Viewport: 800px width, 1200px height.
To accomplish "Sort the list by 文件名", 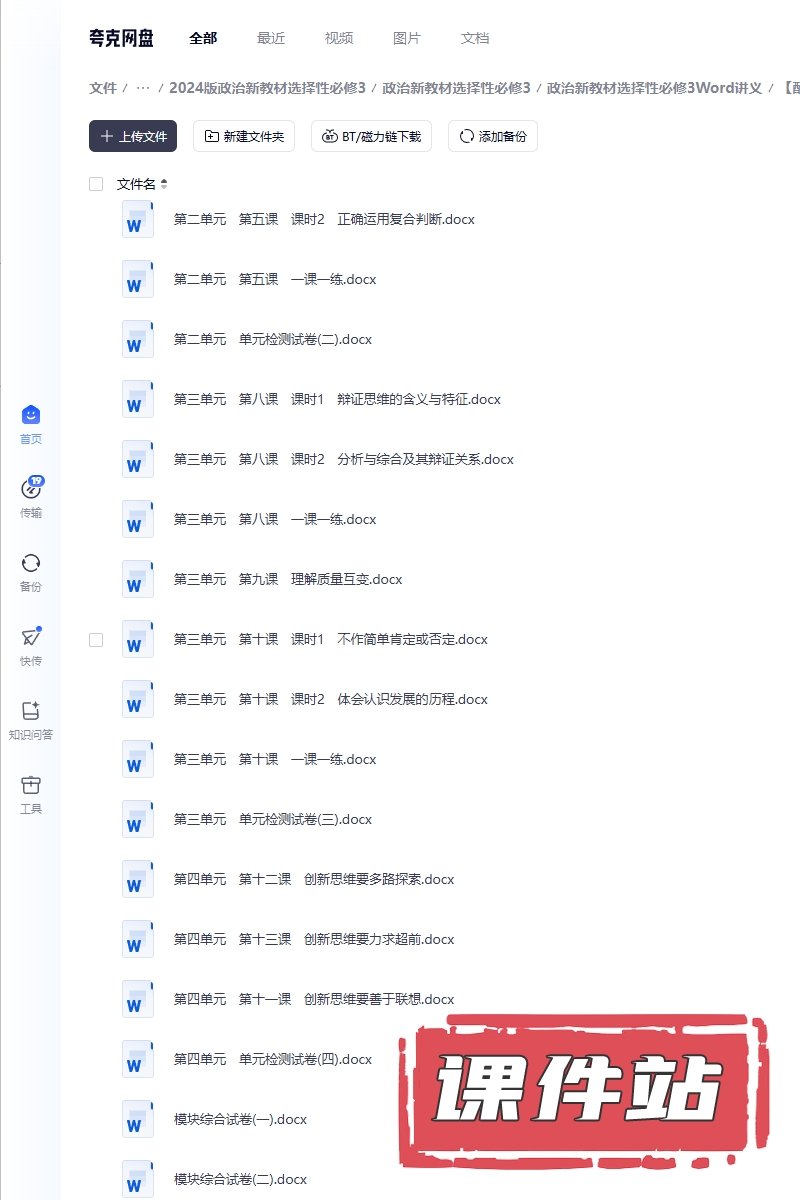I will click(x=163, y=184).
